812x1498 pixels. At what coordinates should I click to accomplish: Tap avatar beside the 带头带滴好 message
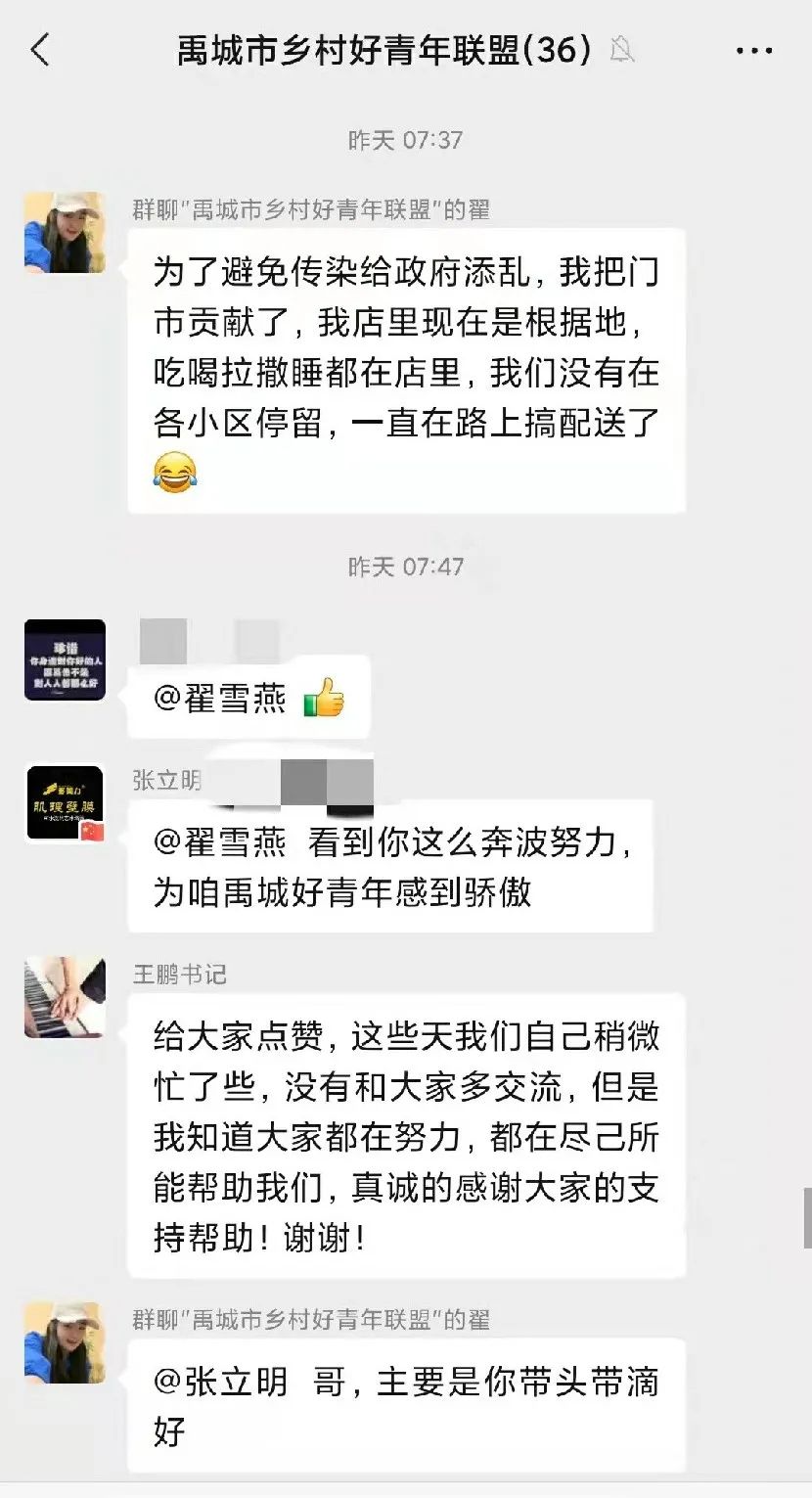coord(65,1342)
